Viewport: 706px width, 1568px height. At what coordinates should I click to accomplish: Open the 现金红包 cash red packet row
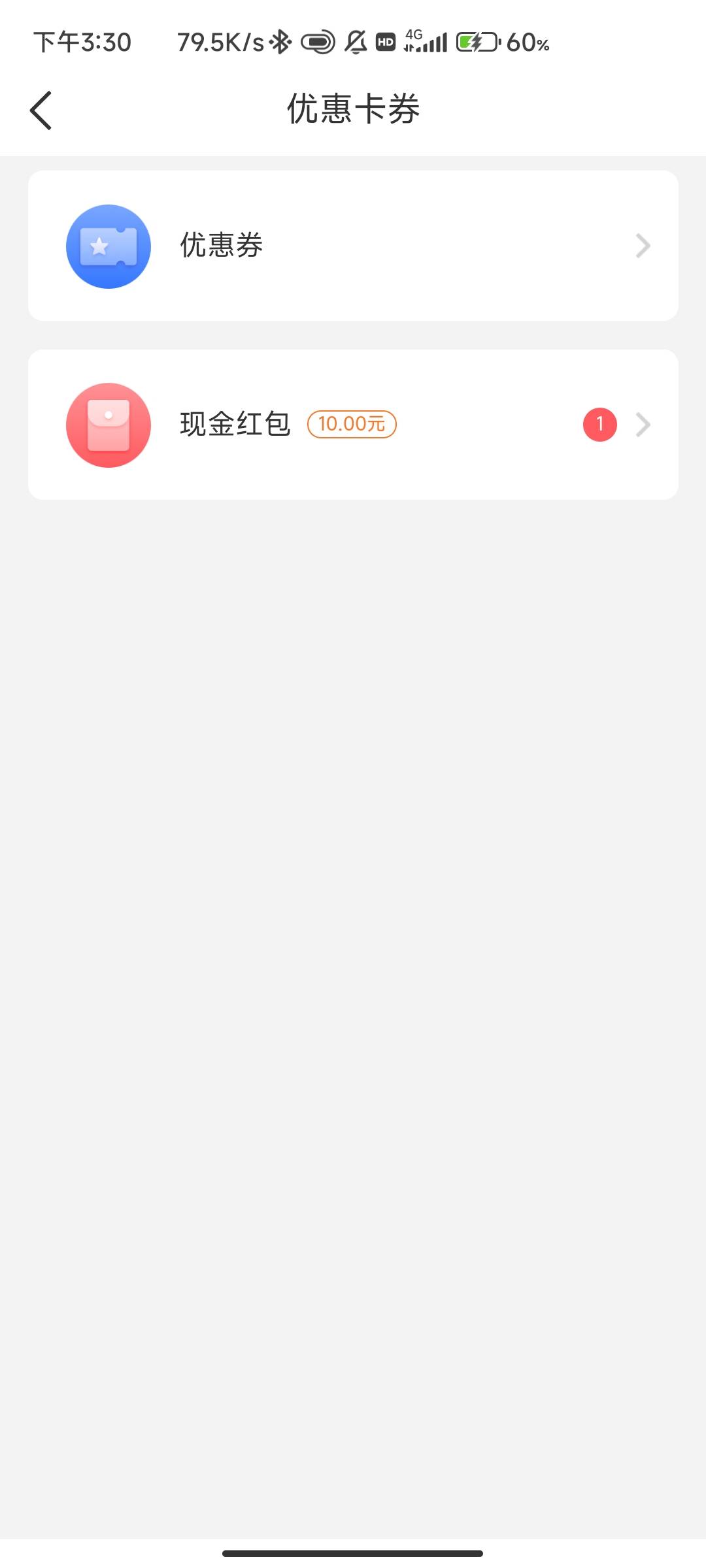pyautogui.click(x=353, y=425)
